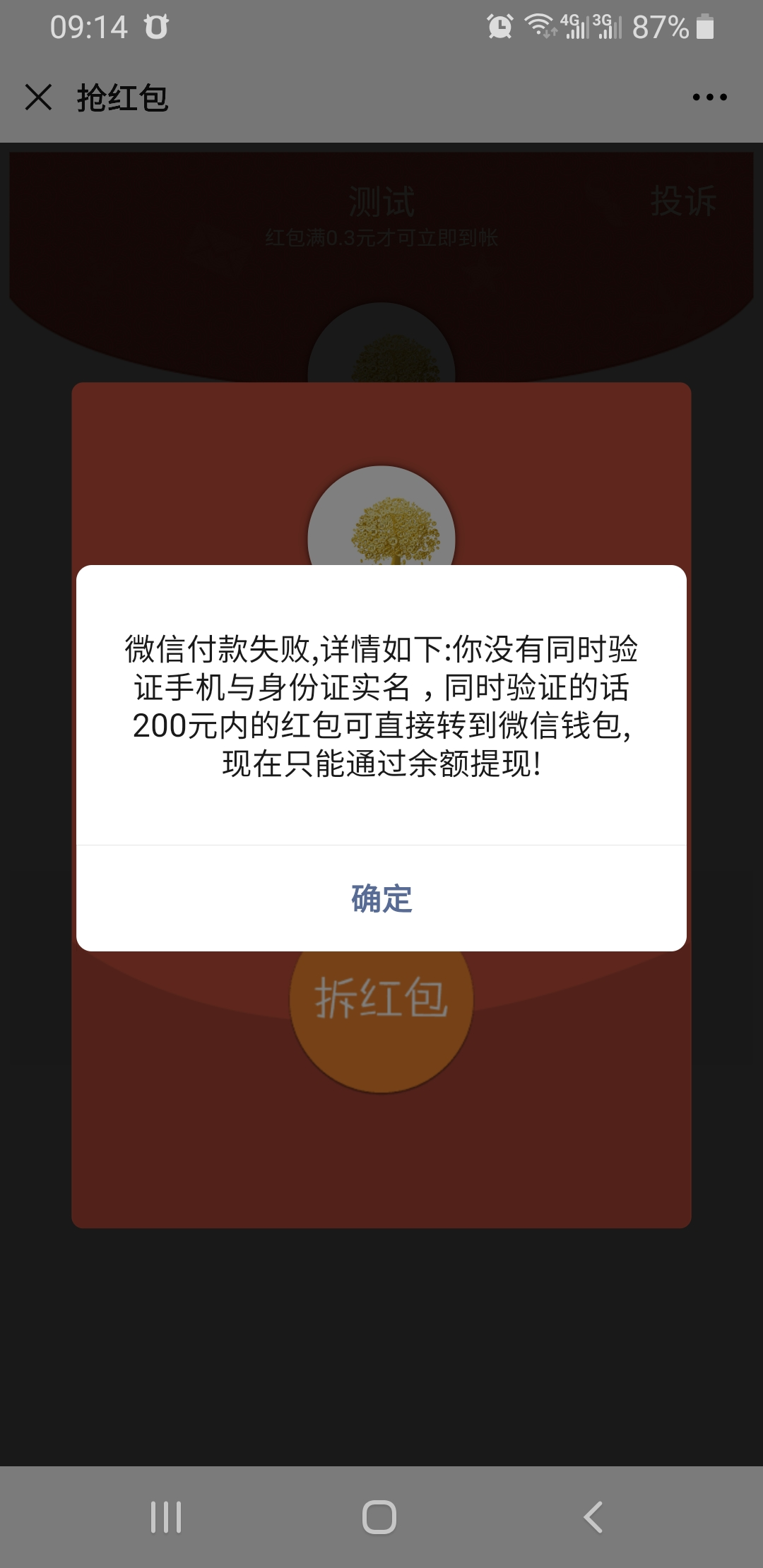Go back with the system back button
Viewport: 763px width, 1568px height.
click(x=593, y=1516)
